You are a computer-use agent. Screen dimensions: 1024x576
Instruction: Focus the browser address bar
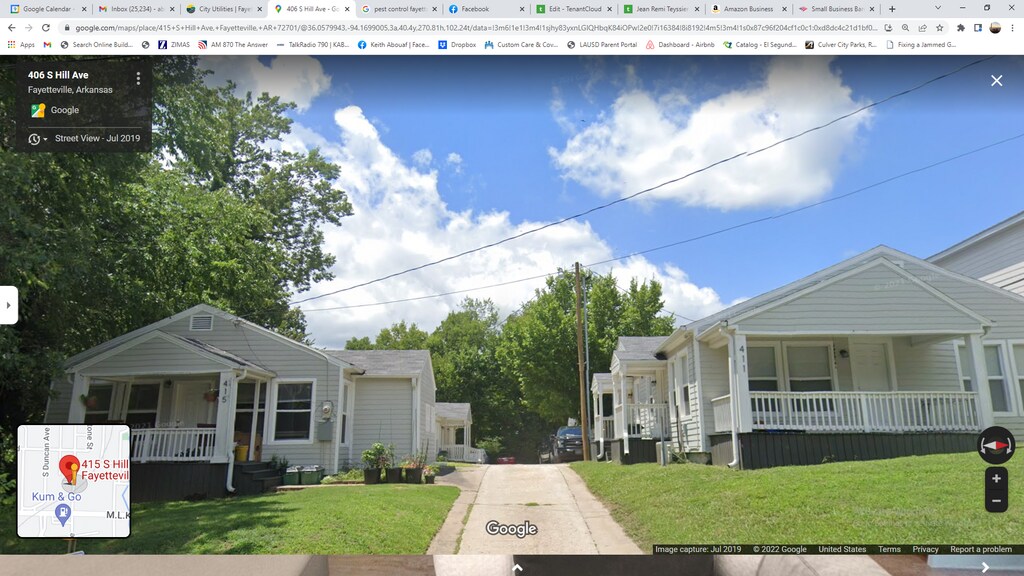coord(450,27)
